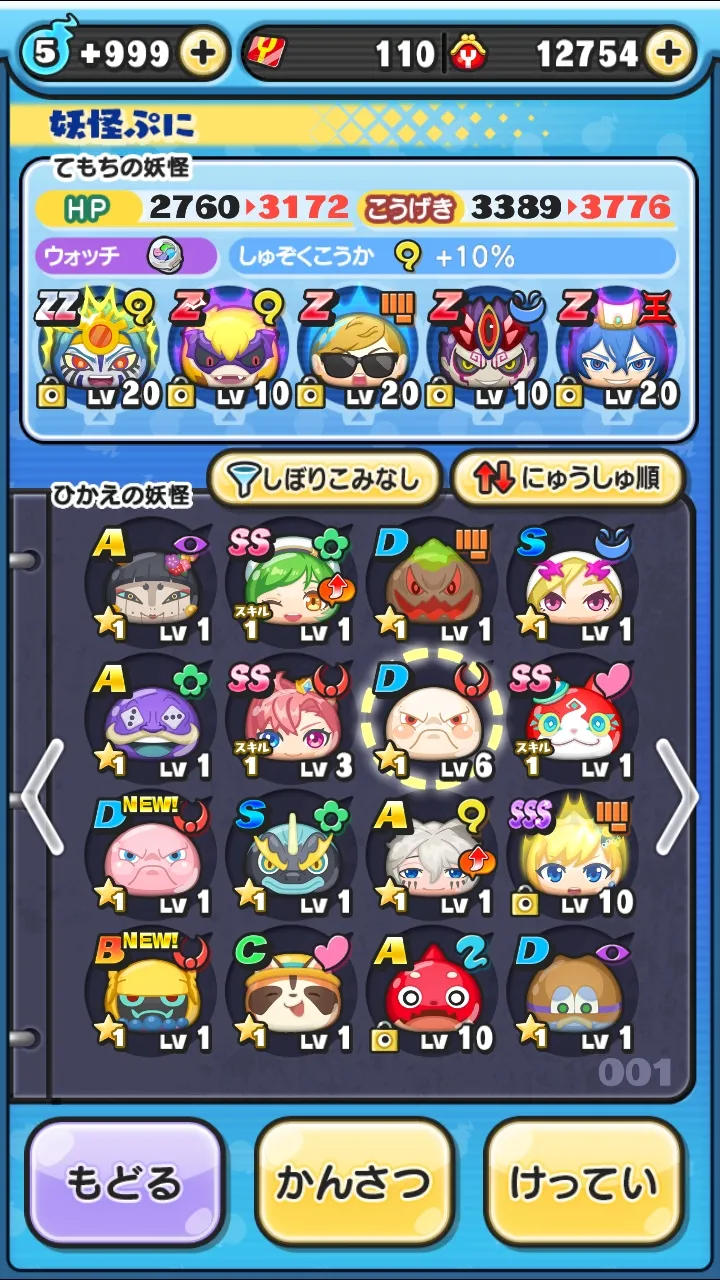Tap the plus button beside +999 stamina
Image resolution: width=720 pixels, height=1280 pixels.
[x=203, y=53]
